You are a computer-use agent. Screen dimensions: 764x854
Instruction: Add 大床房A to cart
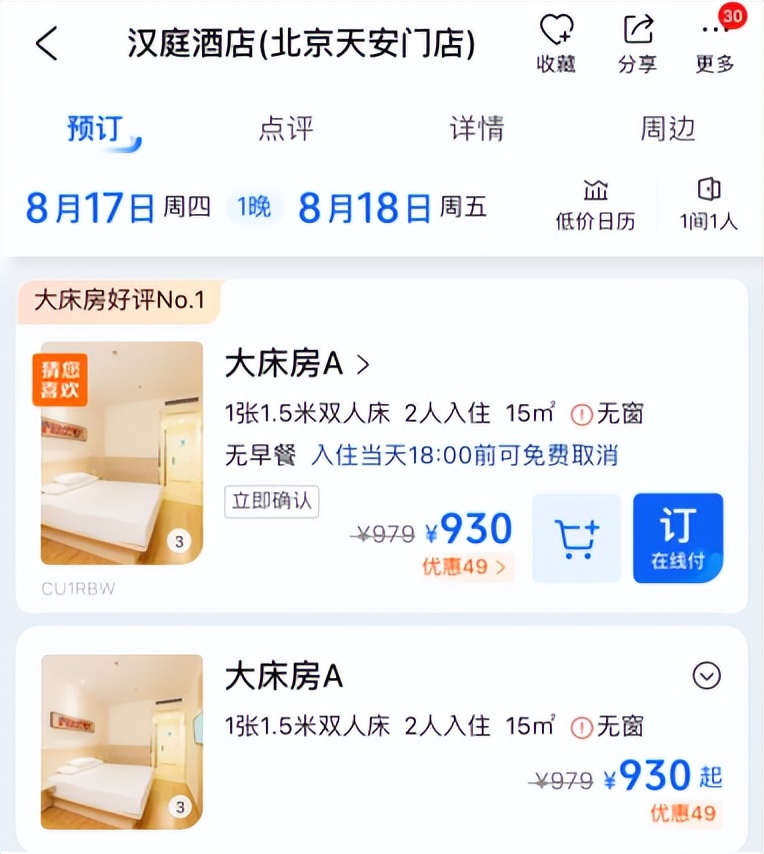click(576, 537)
